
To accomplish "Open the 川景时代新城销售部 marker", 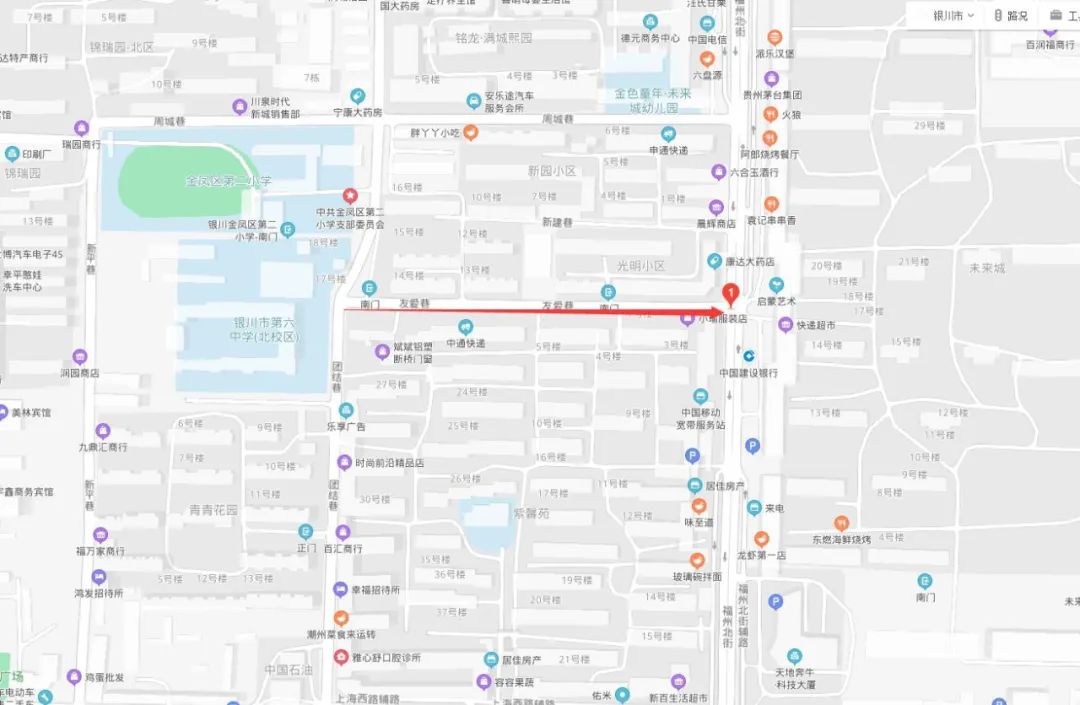I will (x=239, y=107).
